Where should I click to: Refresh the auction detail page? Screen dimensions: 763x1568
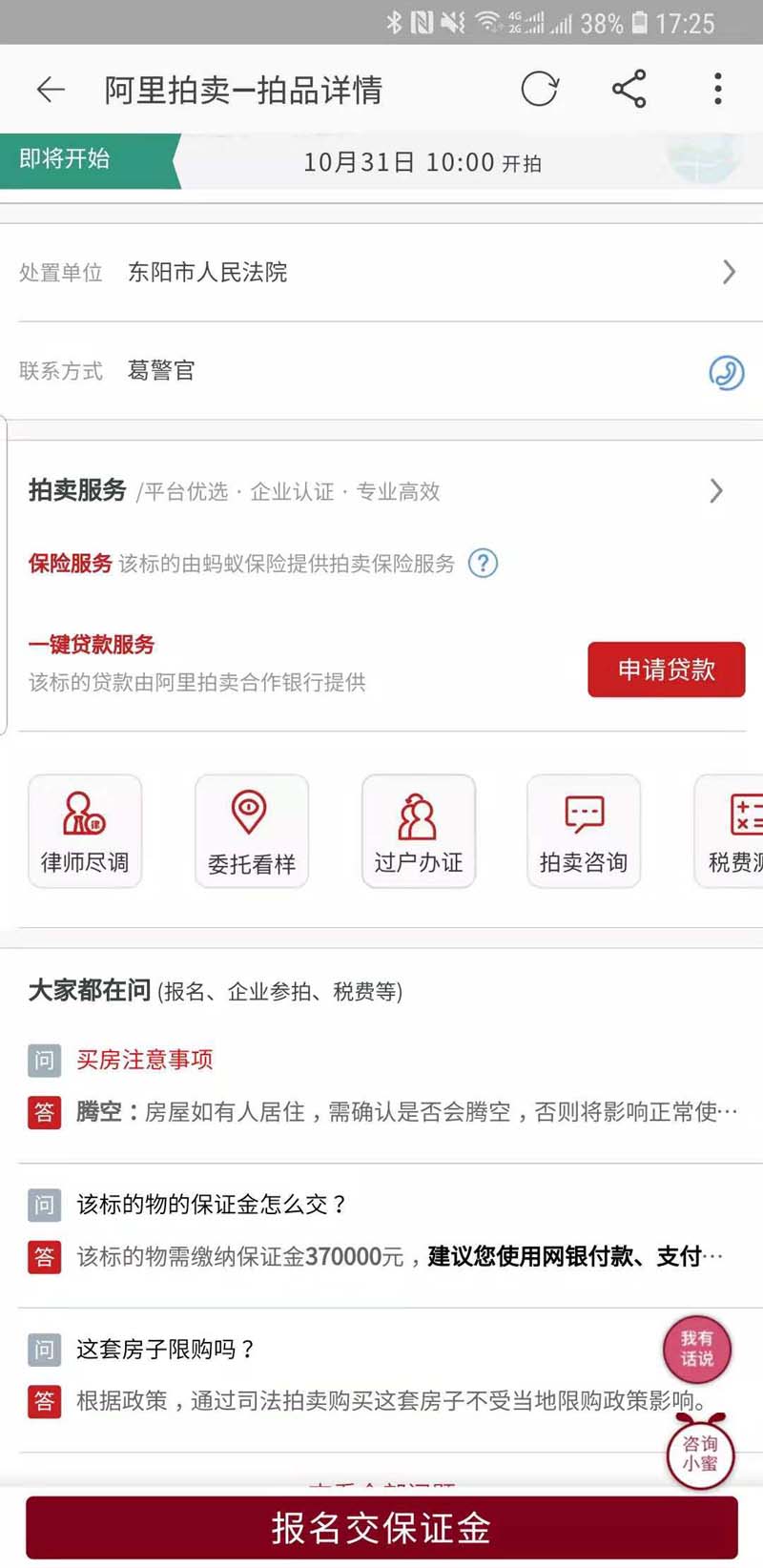click(539, 90)
